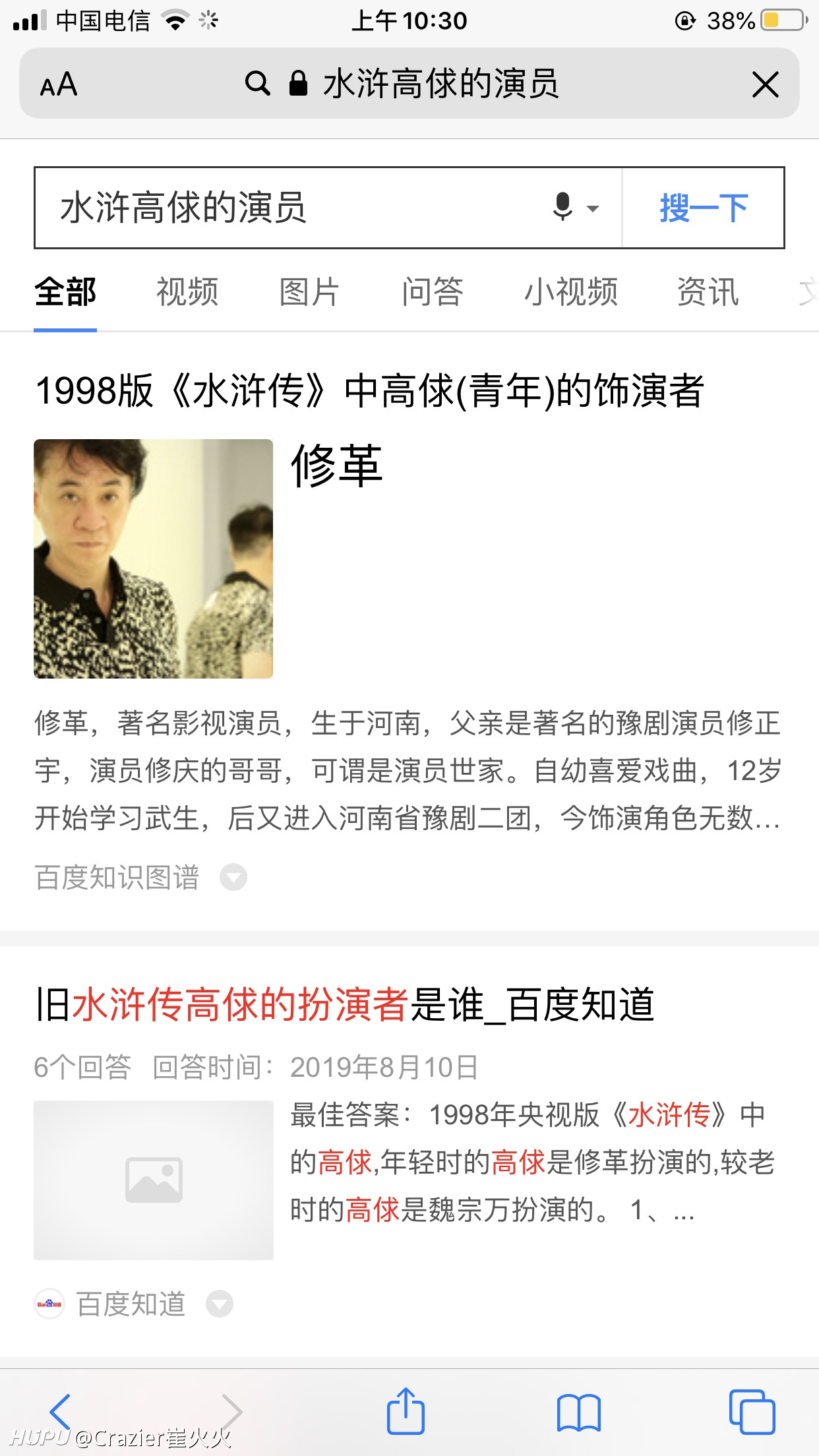Open the 旧水浒传高俅的扮演者是谁 result
Screen dimensions: 819x1456
(x=345, y=1004)
